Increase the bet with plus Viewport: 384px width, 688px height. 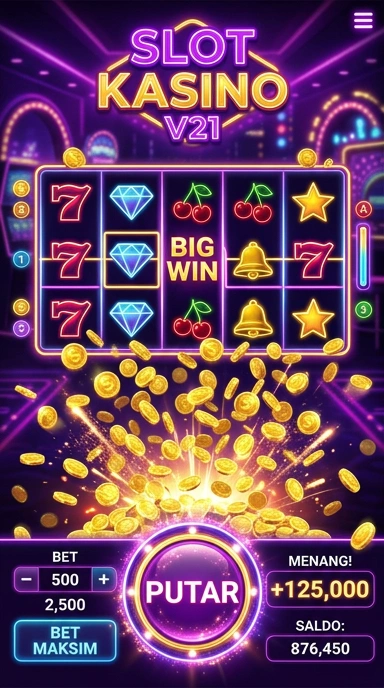click(x=104, y=579)
